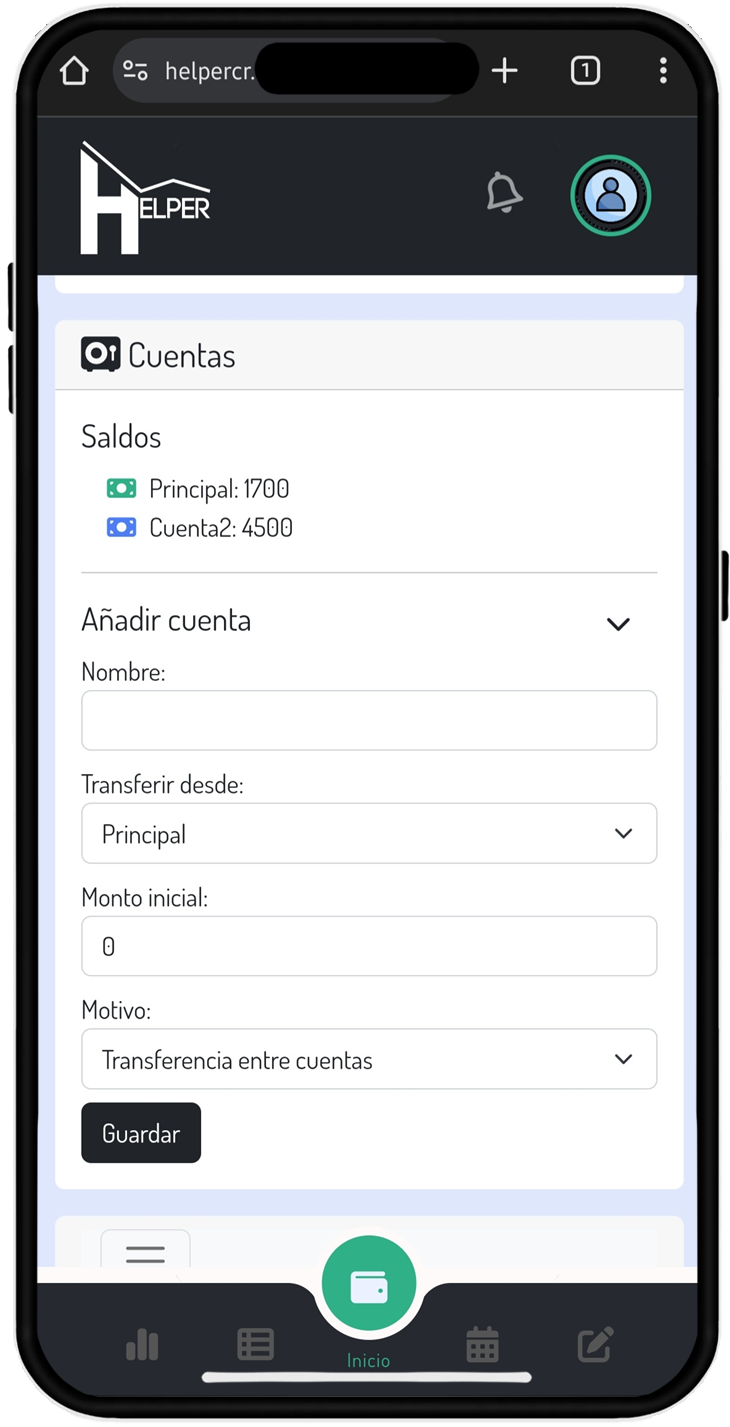Open the browser overflow menu
730x1427 pixels.
[x=663, y=71]
